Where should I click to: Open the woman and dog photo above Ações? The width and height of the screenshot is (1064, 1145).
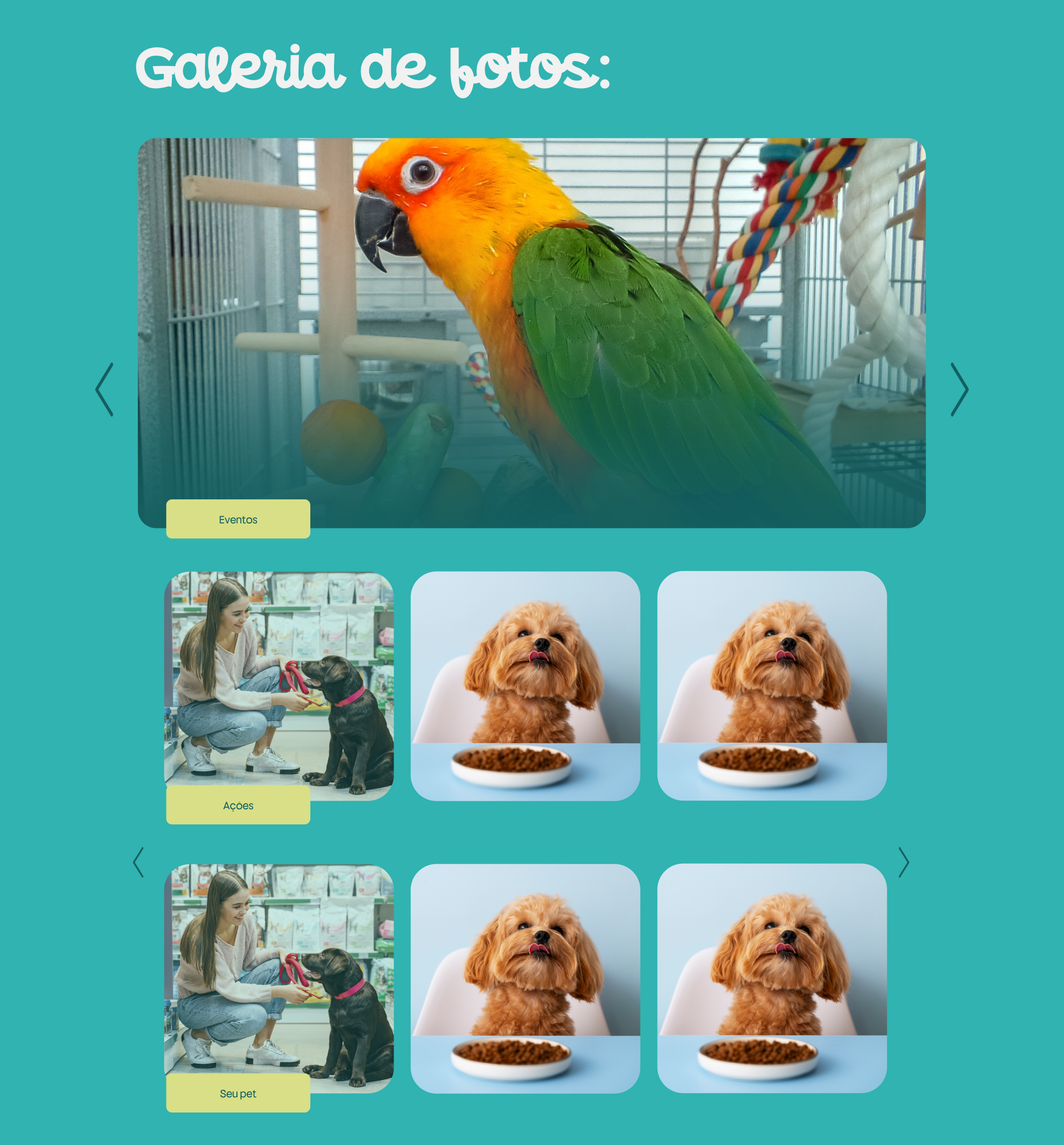point(279,679)
